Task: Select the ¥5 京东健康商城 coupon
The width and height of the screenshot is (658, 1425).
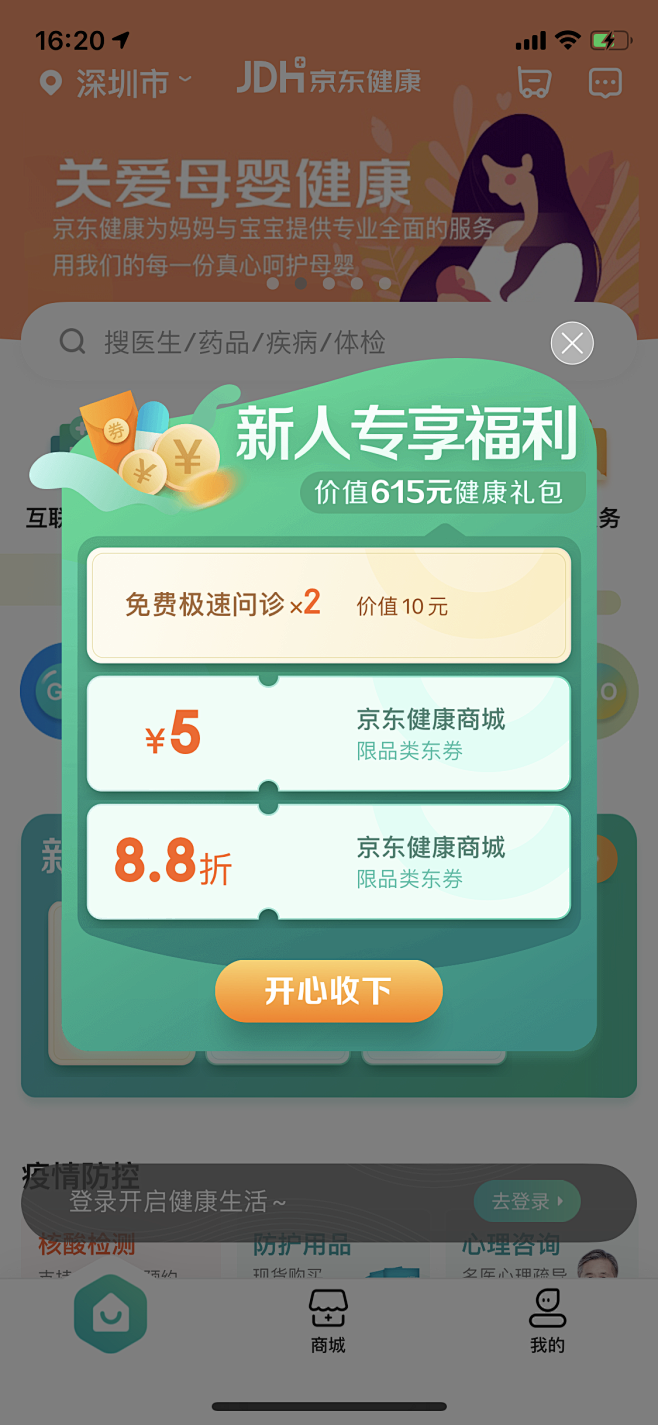Action: click(328, 733)
